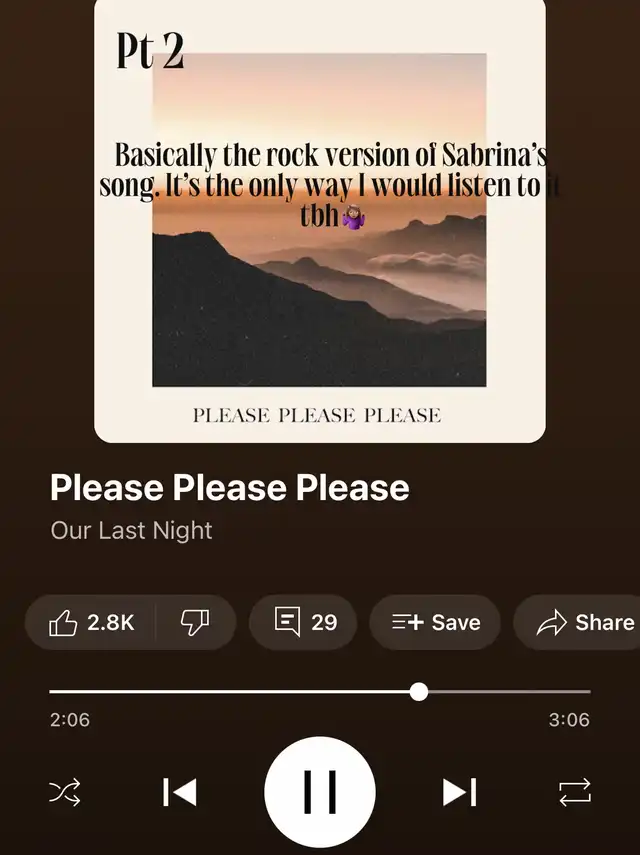Toggle shuffle mode

click(x=65, y=793)
